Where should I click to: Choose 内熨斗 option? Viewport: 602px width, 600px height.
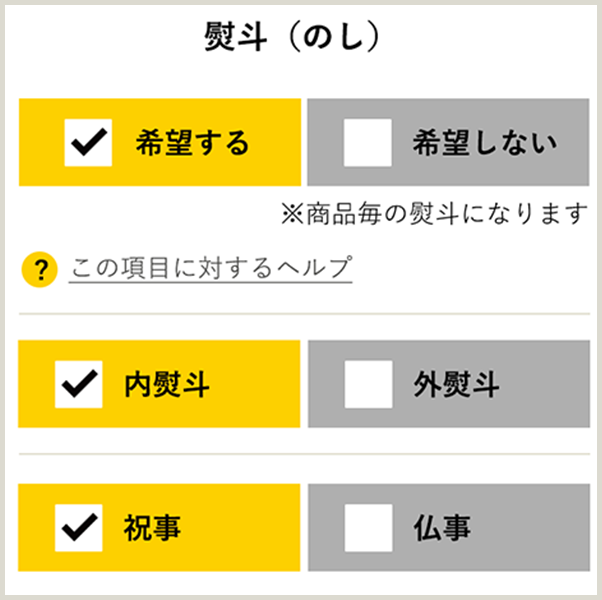159,384
